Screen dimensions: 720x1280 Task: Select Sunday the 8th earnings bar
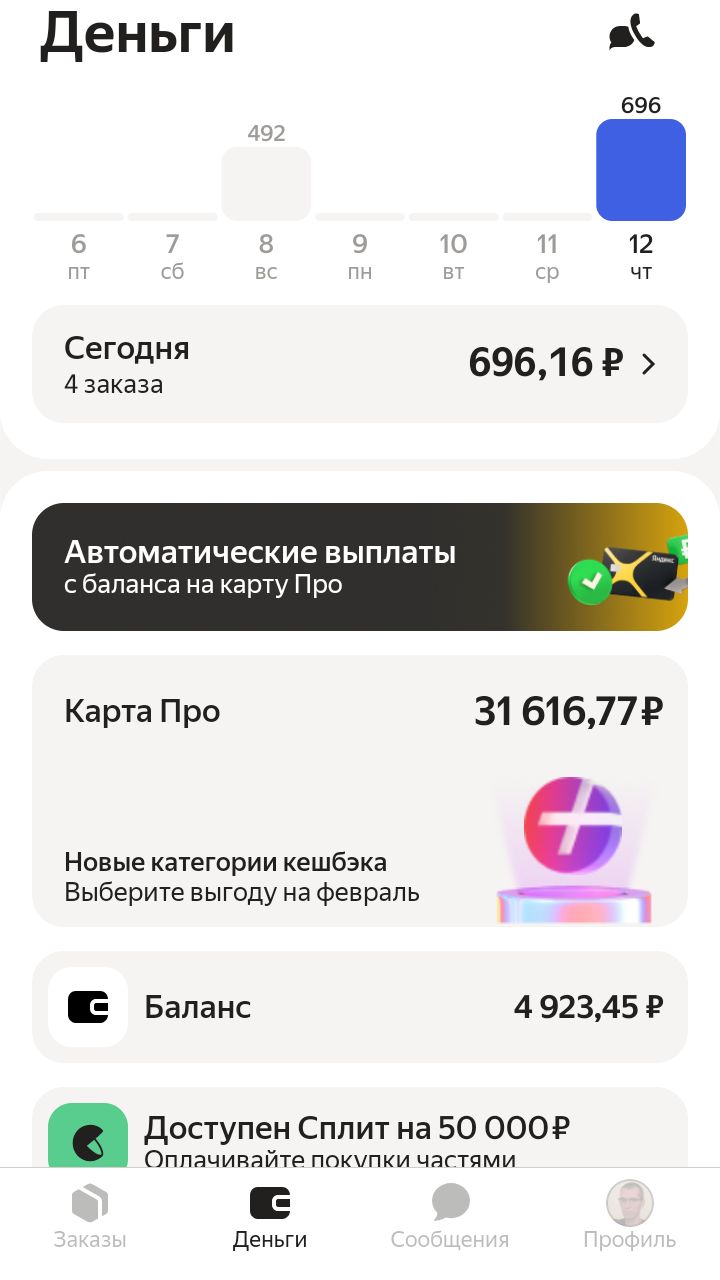pos(266,184)
